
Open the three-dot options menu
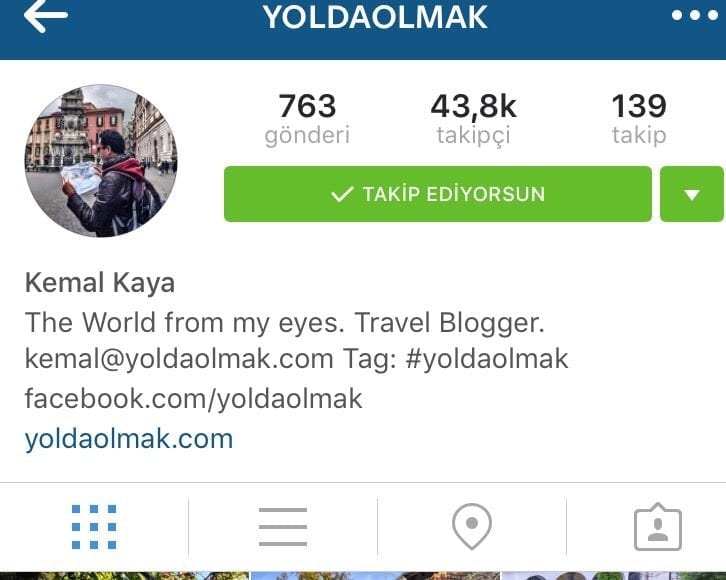pyautogui.click(x=695, y=16)
